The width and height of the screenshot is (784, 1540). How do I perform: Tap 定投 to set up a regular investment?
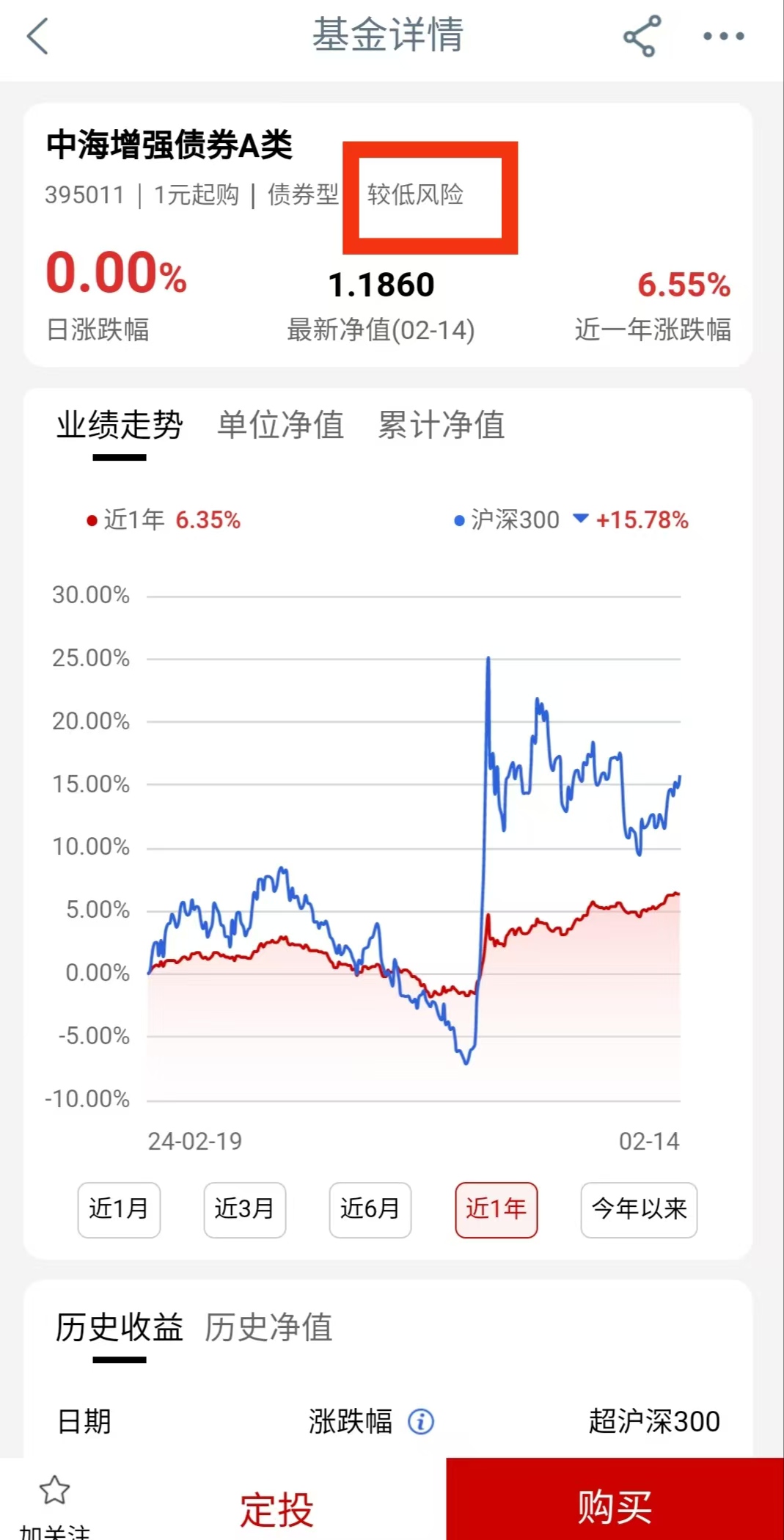277,1509
